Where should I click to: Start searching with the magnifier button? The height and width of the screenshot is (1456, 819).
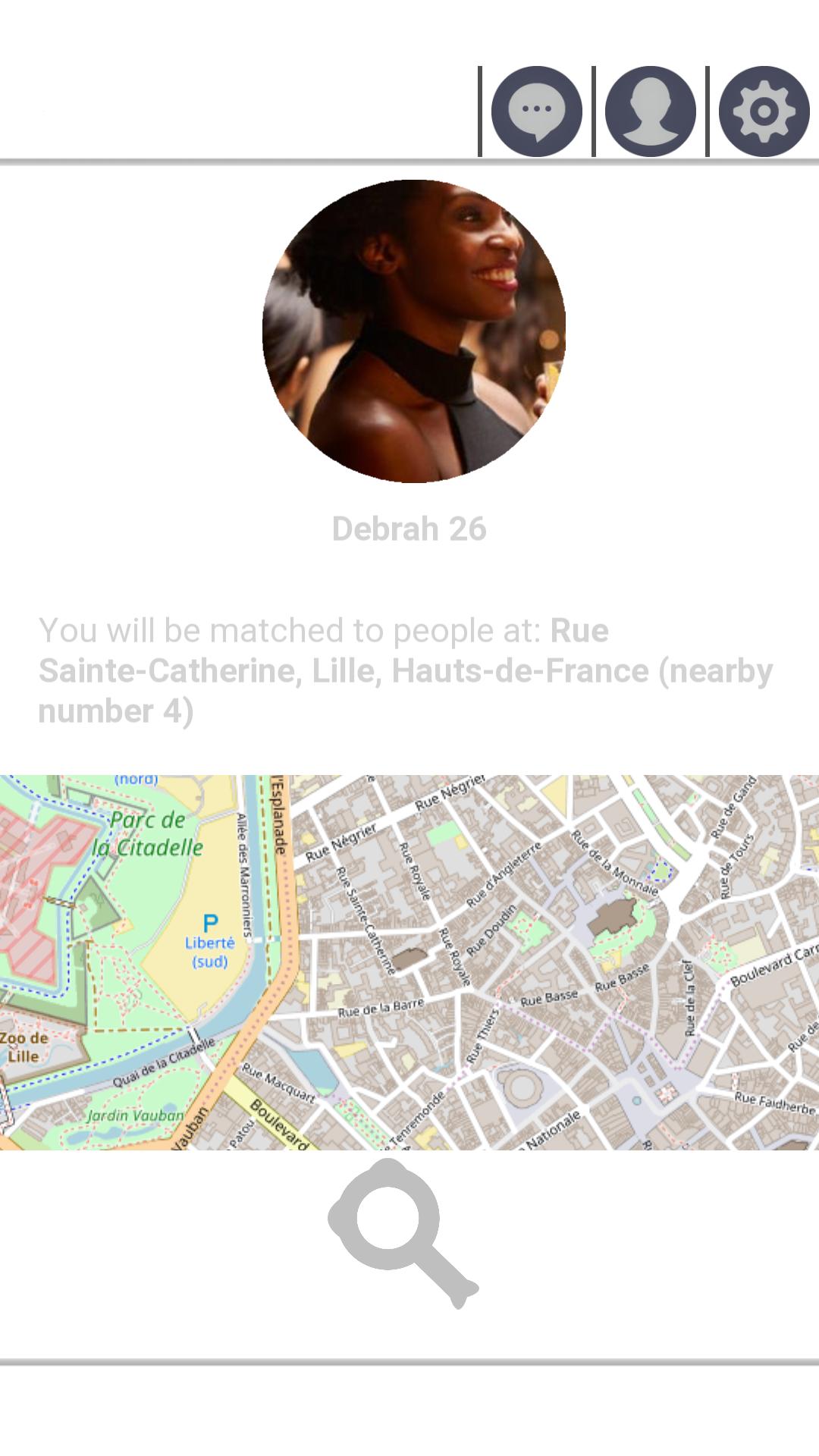[402, 1232]
